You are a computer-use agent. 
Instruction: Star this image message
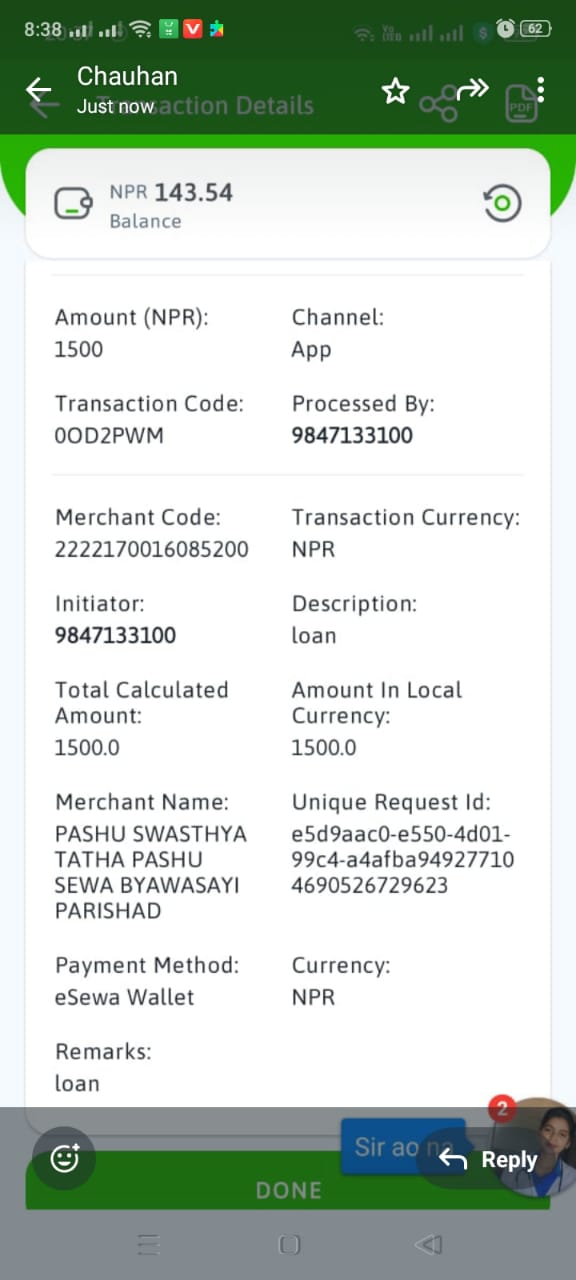click(x=396, y=92)
